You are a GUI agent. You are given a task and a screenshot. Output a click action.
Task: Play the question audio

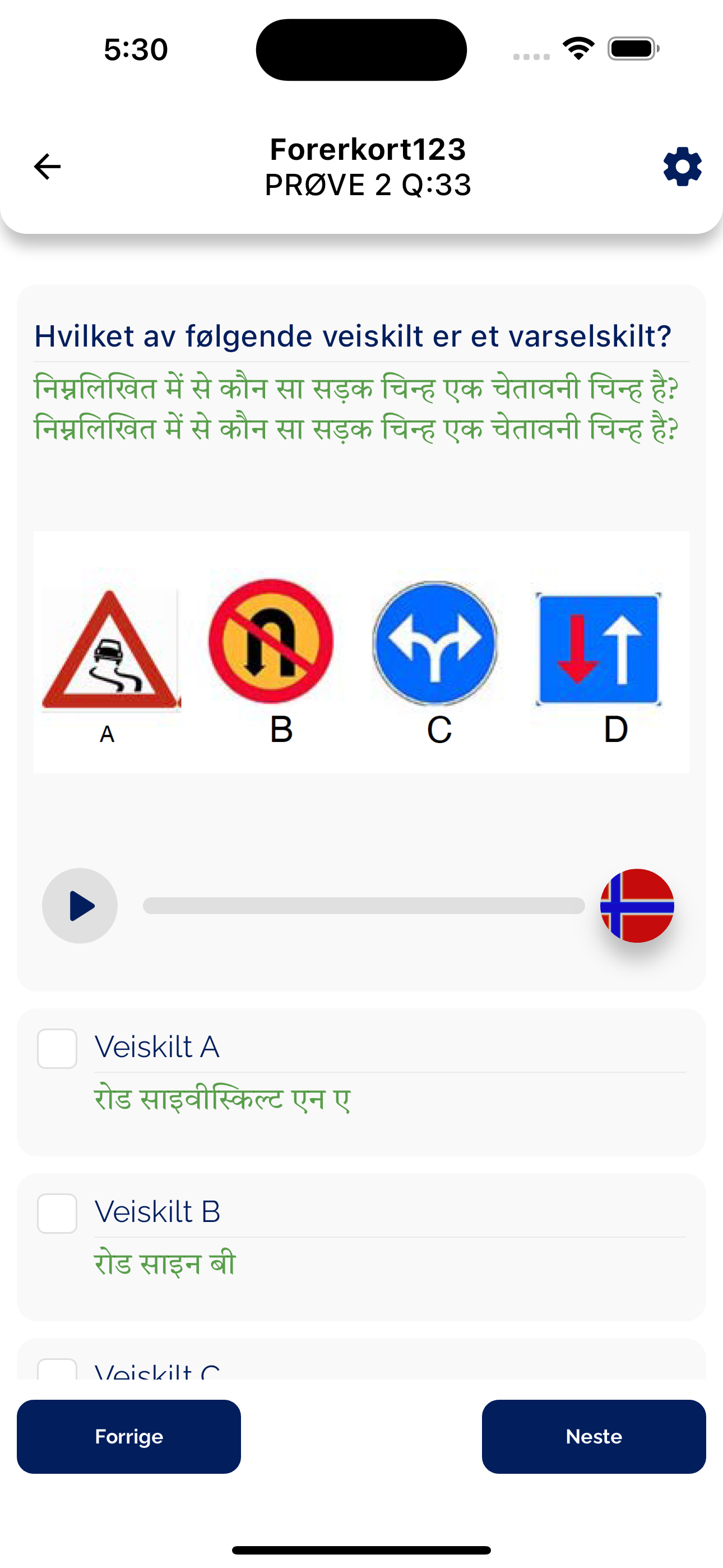[x=80, y=906]
